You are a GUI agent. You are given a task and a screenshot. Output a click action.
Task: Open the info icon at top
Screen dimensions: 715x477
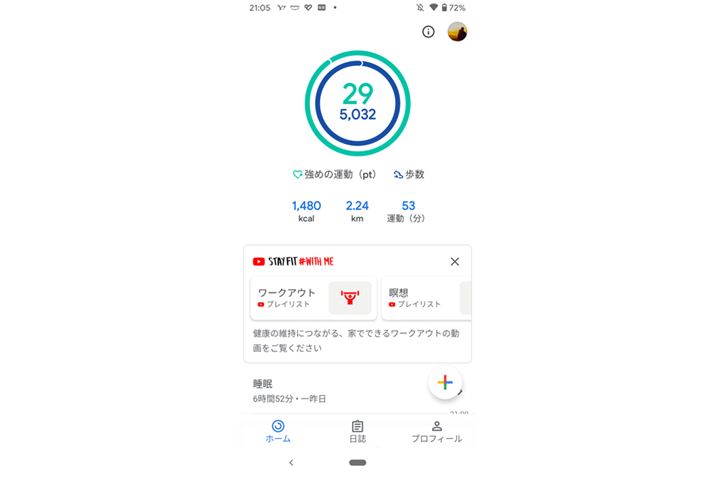(428, 32)
